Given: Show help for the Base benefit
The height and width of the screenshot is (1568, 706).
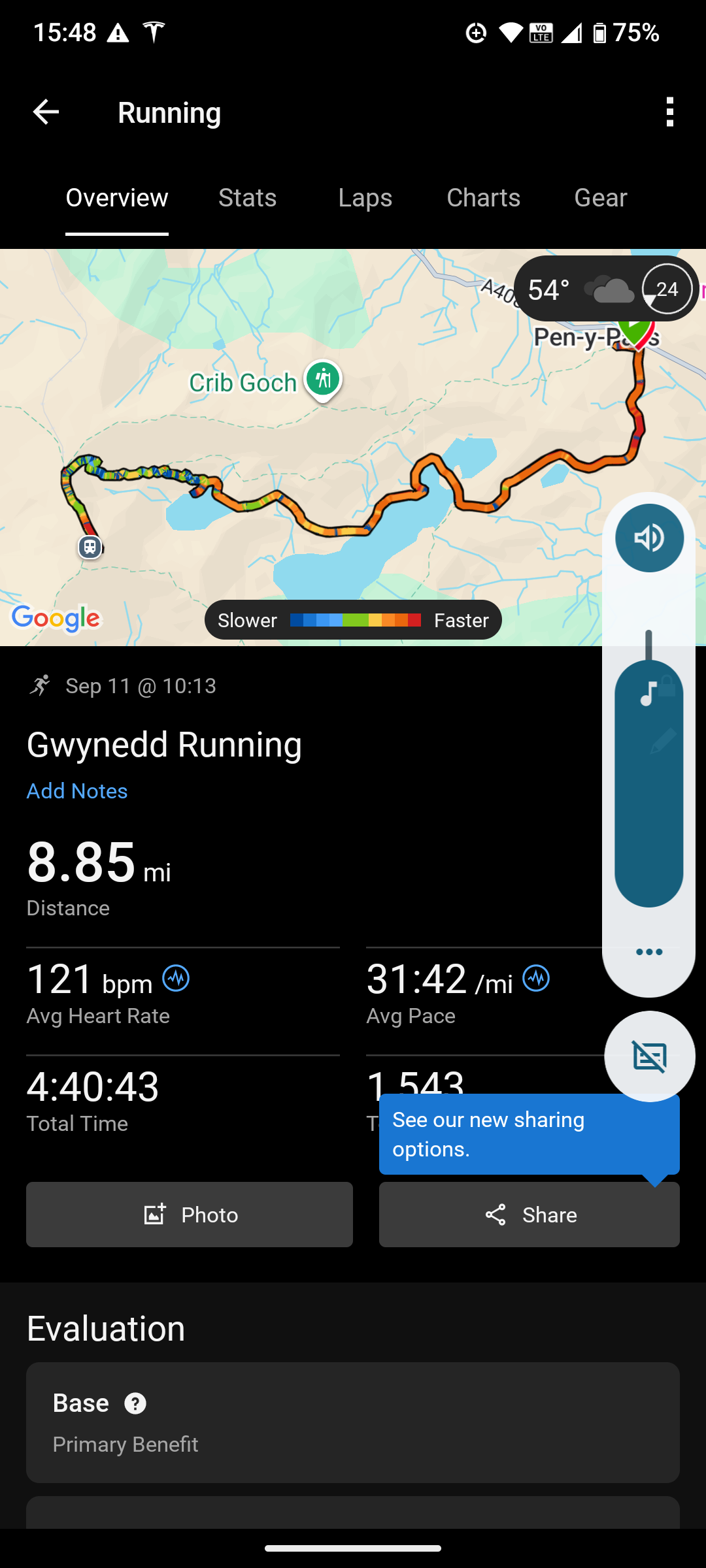Looking at the screenshot, I should (135, 1403).
